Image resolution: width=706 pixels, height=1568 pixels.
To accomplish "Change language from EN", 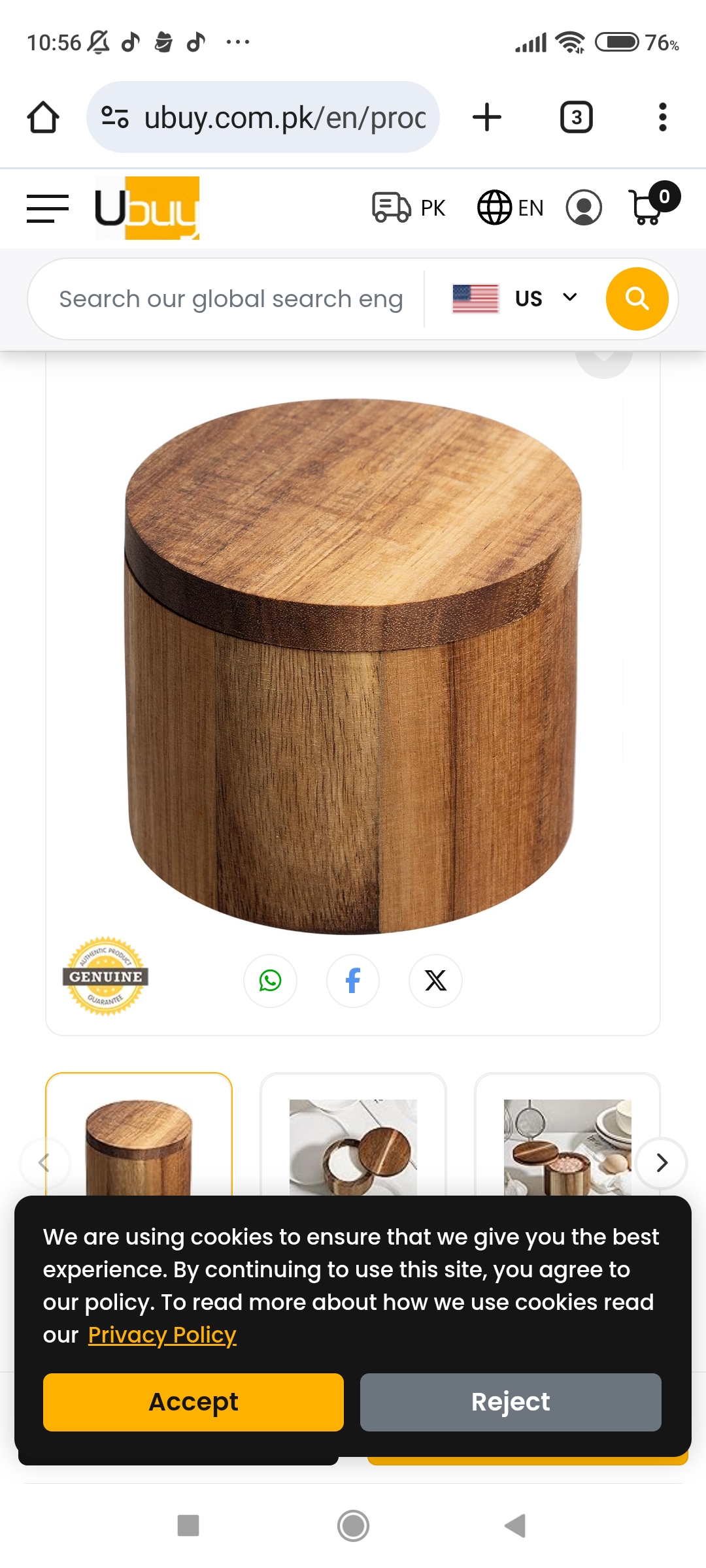I will (511, 208).
